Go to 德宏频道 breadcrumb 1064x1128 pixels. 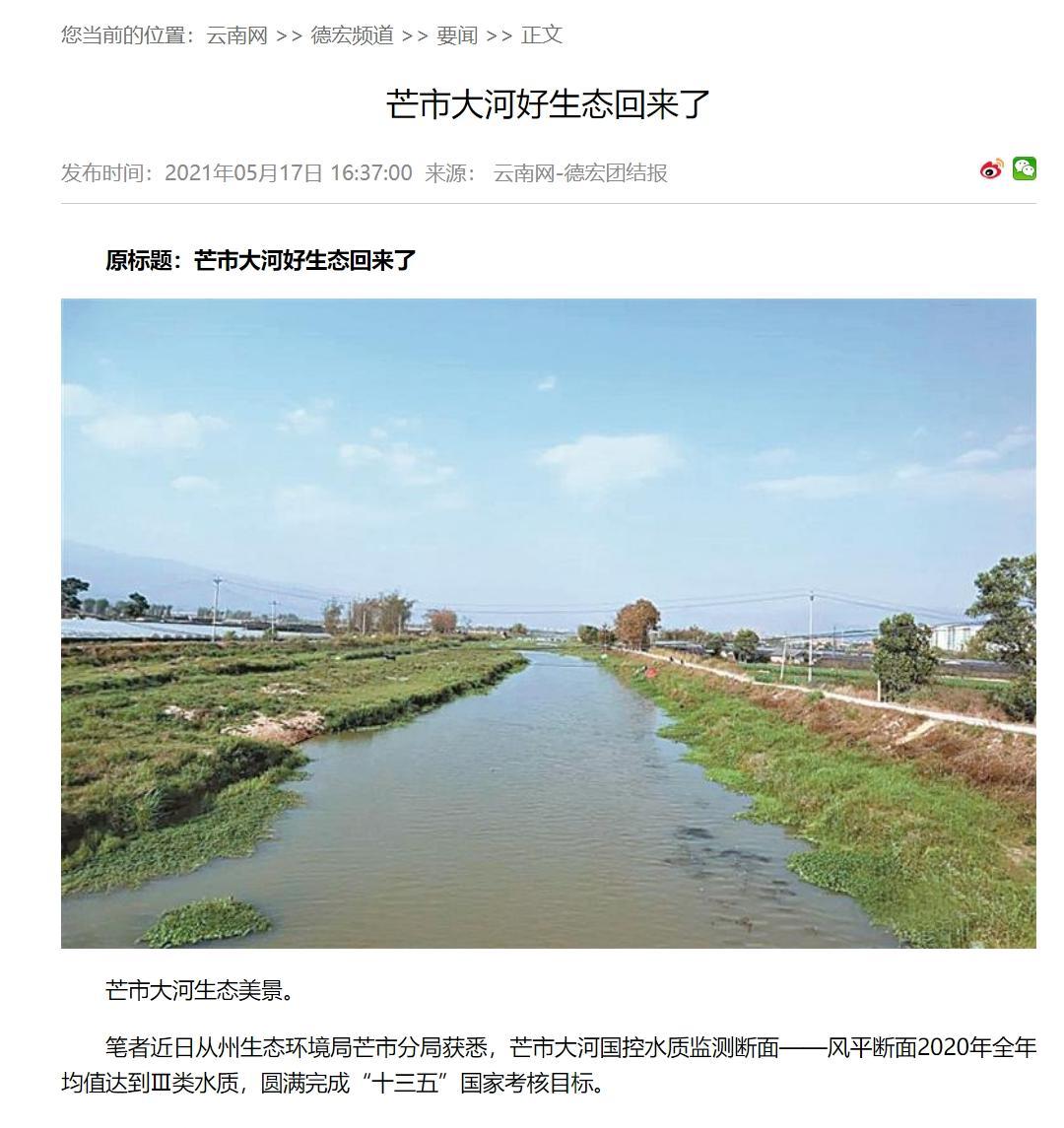(x=352, y=35)
